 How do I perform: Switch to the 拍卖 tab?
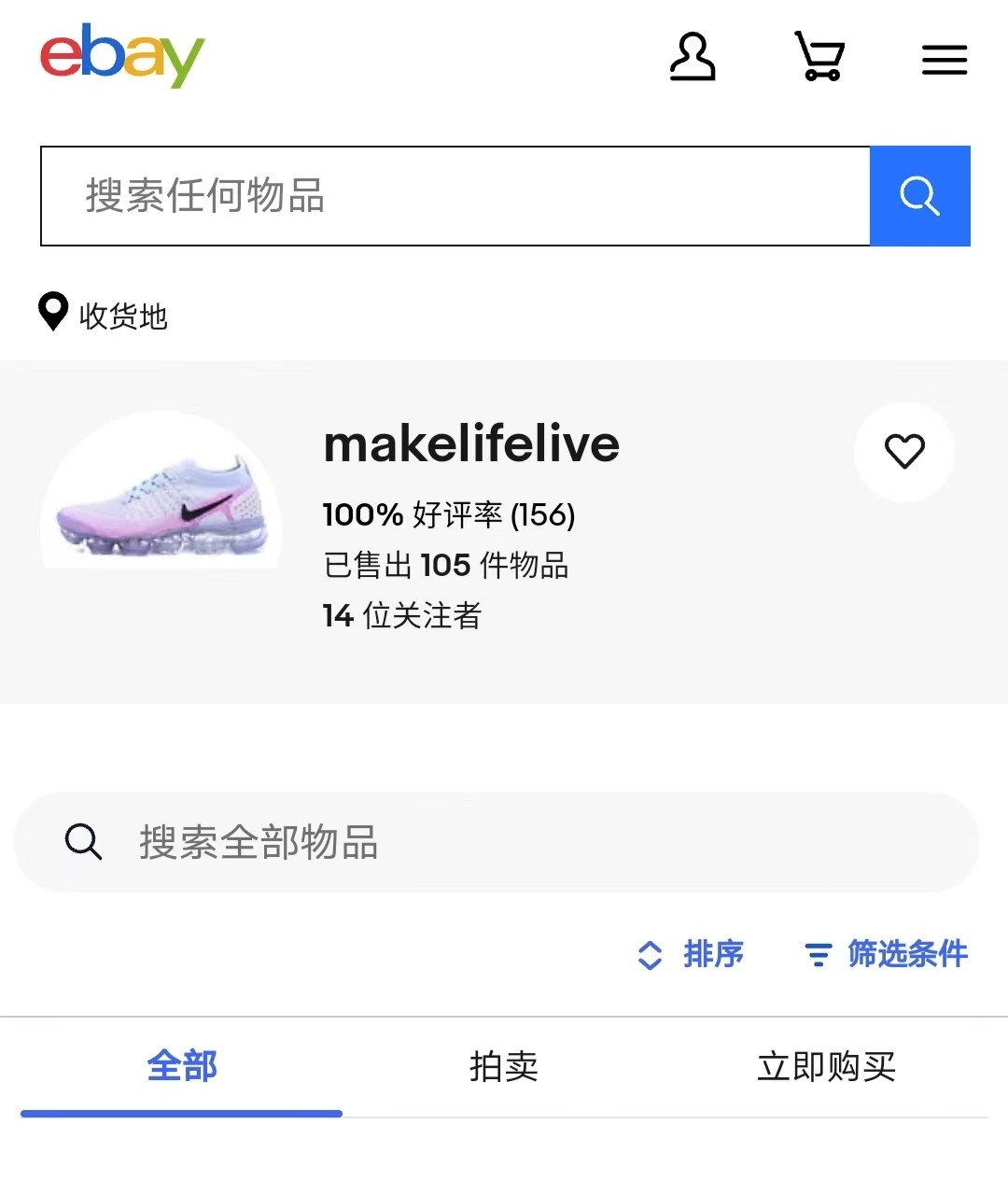click(504, 1066)
